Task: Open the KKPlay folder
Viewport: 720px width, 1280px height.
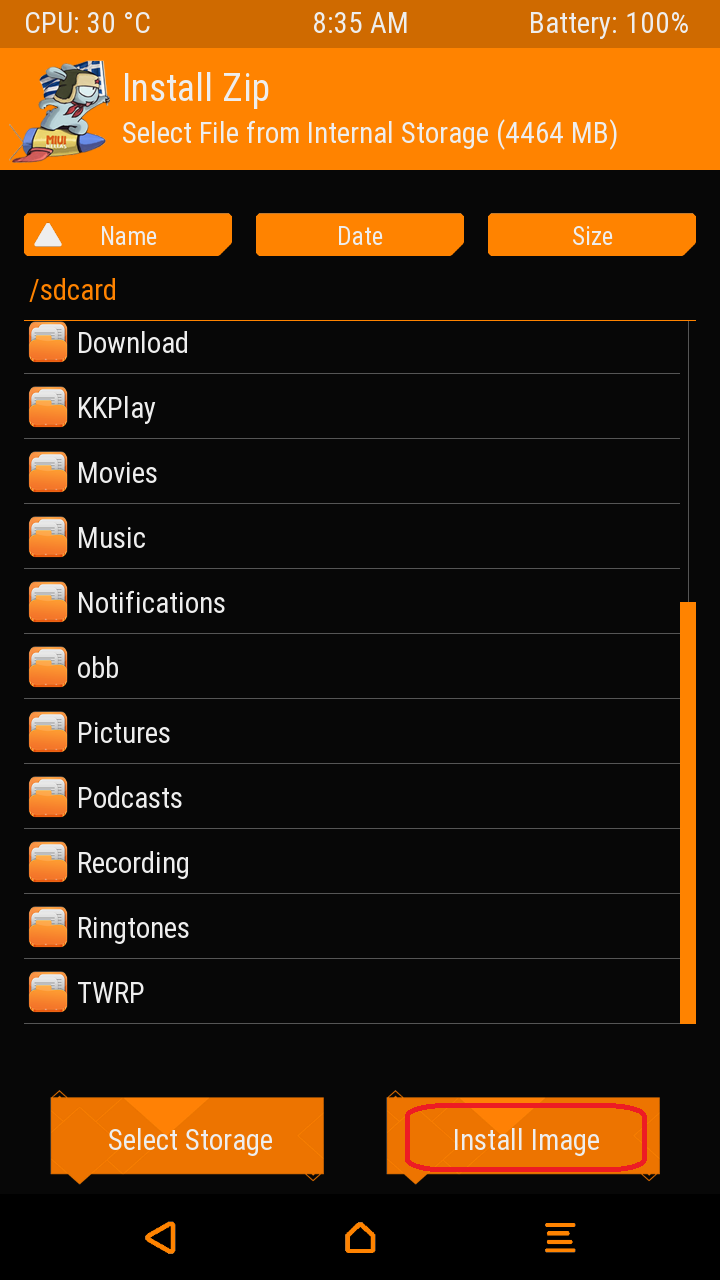Action: (116, 408)
